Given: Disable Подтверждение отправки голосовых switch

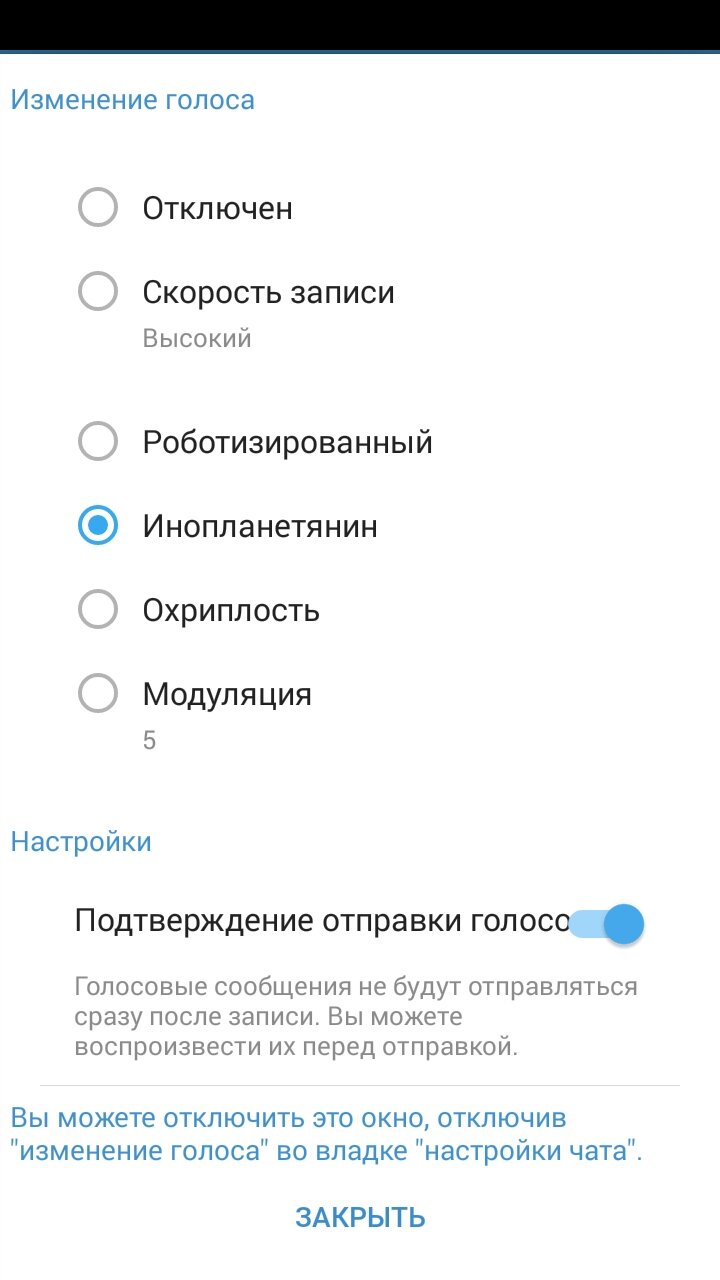Looking at the screenshot, I should coord(608,924).
